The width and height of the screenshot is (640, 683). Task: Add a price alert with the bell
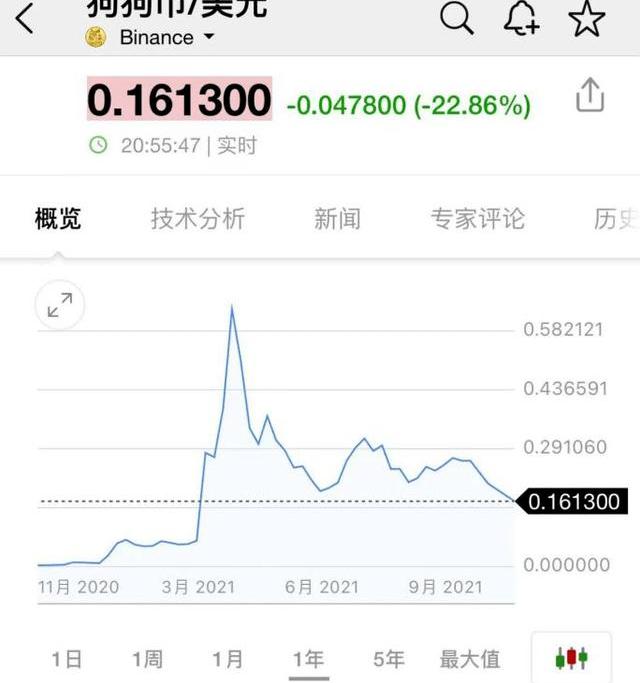coord(521,17)
